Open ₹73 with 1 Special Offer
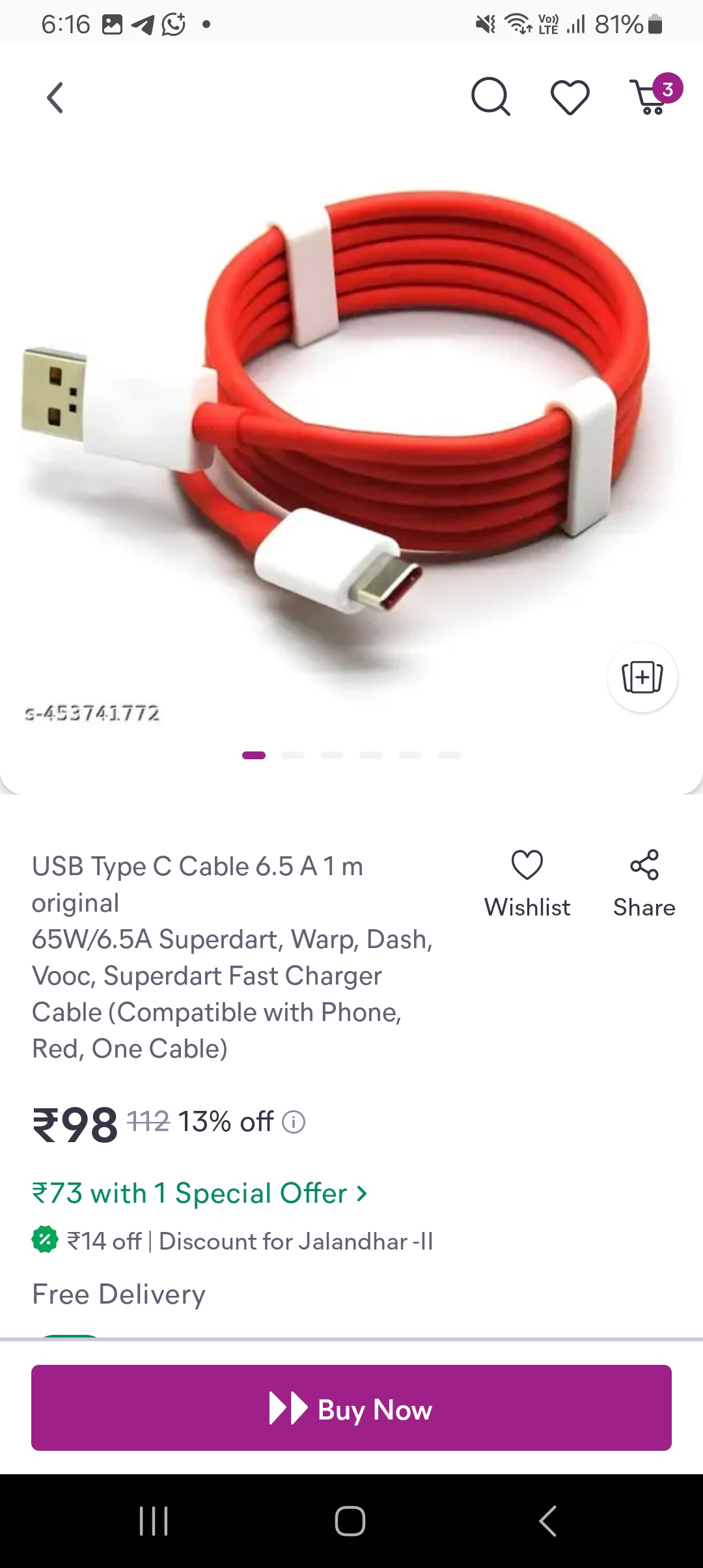Viewport: 703px width, 1568px height. click(199, 1194)
